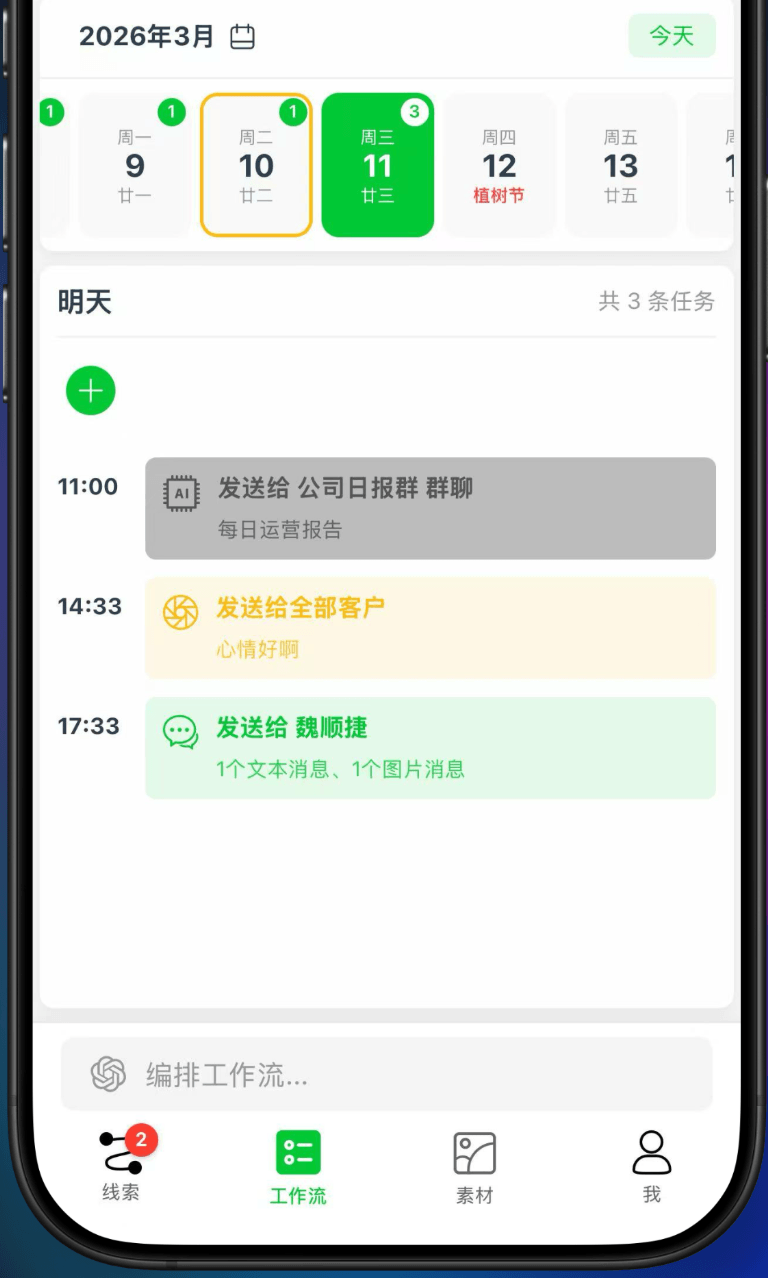Select Wednesday 11 on the date strip
Screen dimensions: 768x1278
point(378,165)
